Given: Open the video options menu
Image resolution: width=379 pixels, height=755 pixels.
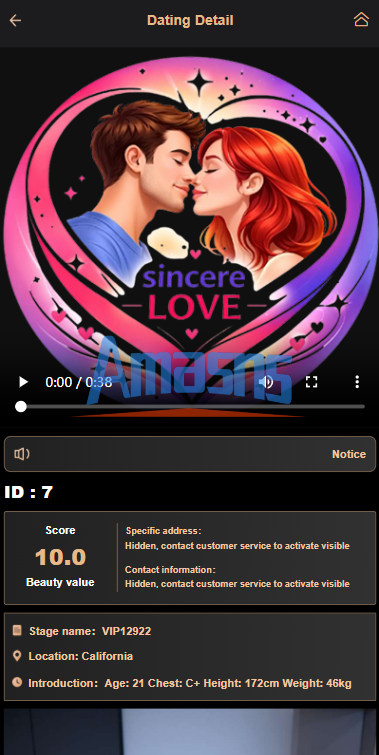Looking at the screenshot, I should pos(357,382).
